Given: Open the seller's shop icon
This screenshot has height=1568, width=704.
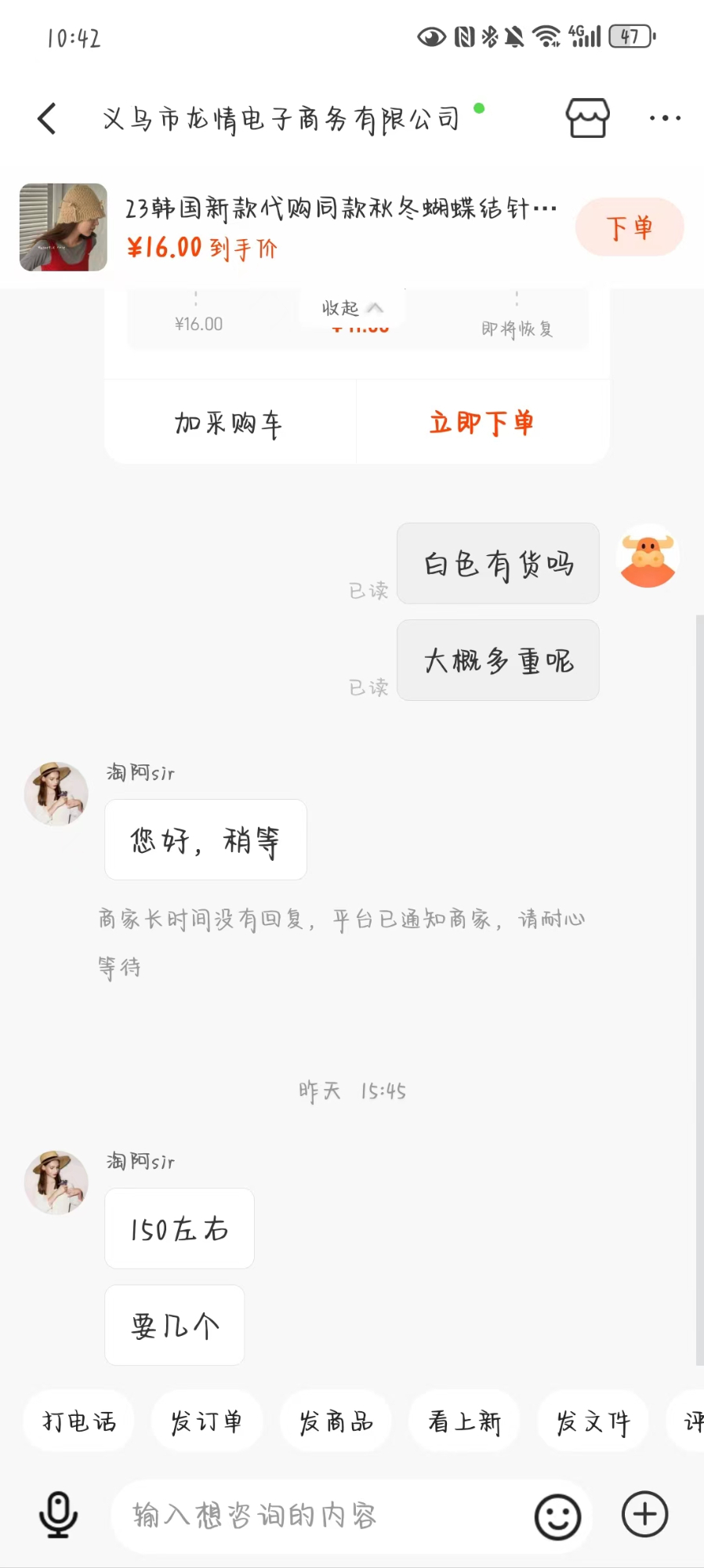Looking at the screenshot, I should coord(587,118).
